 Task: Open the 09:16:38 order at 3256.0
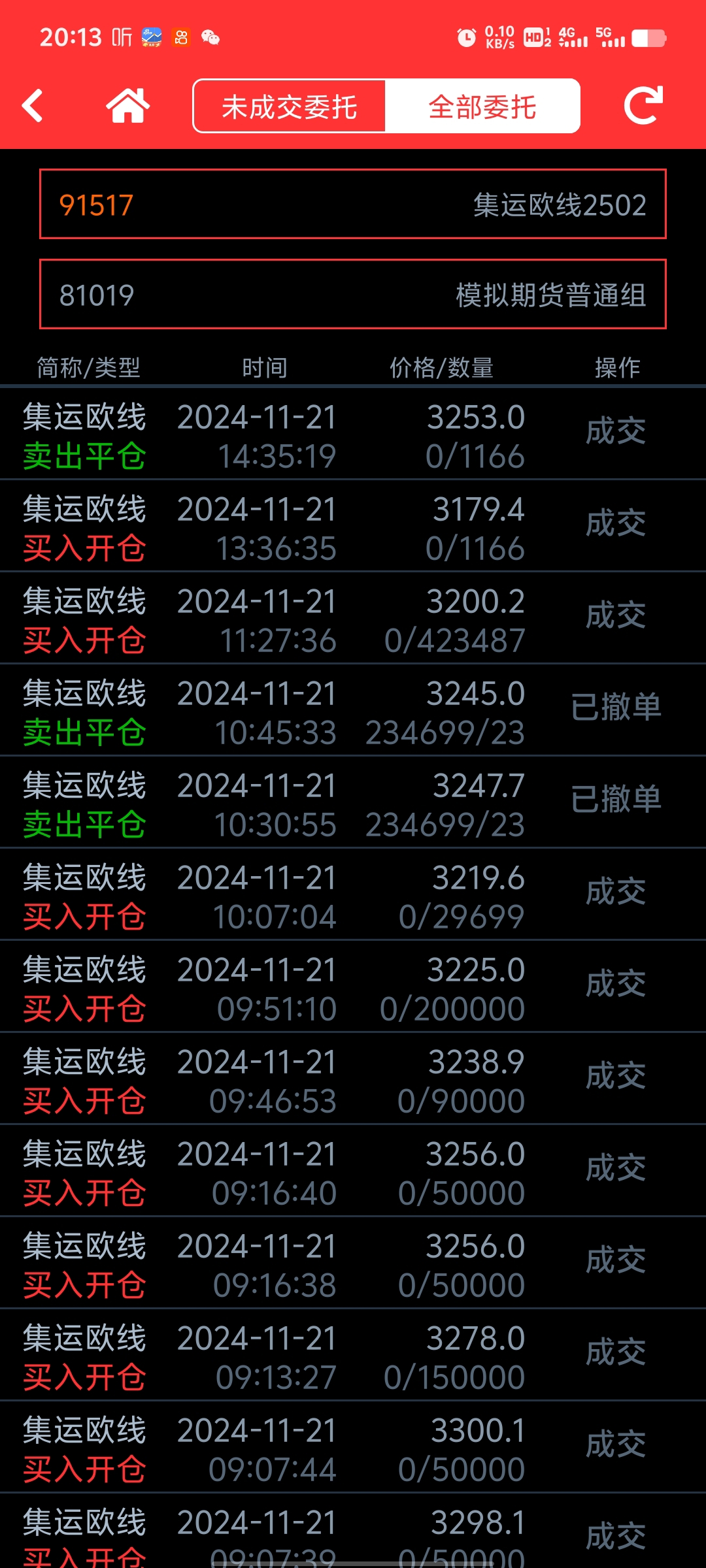coord(353,1264)
